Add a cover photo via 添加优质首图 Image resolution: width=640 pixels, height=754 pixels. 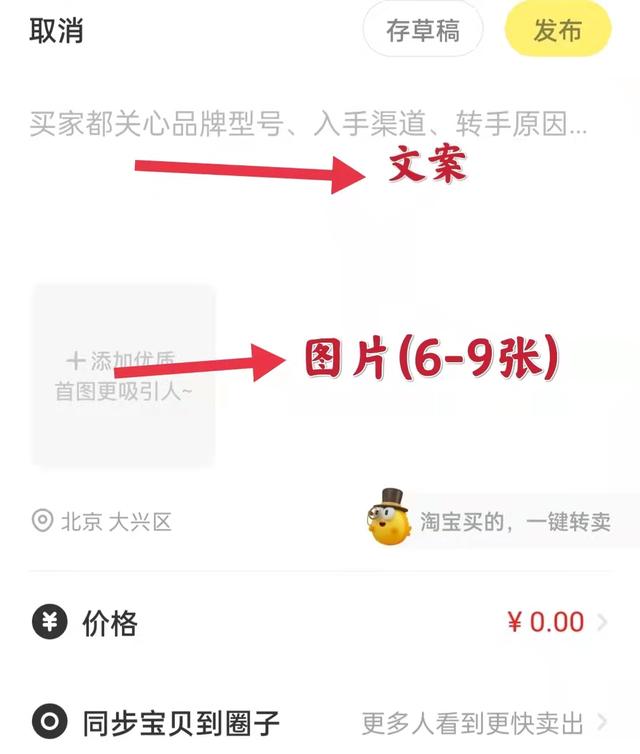124,376
